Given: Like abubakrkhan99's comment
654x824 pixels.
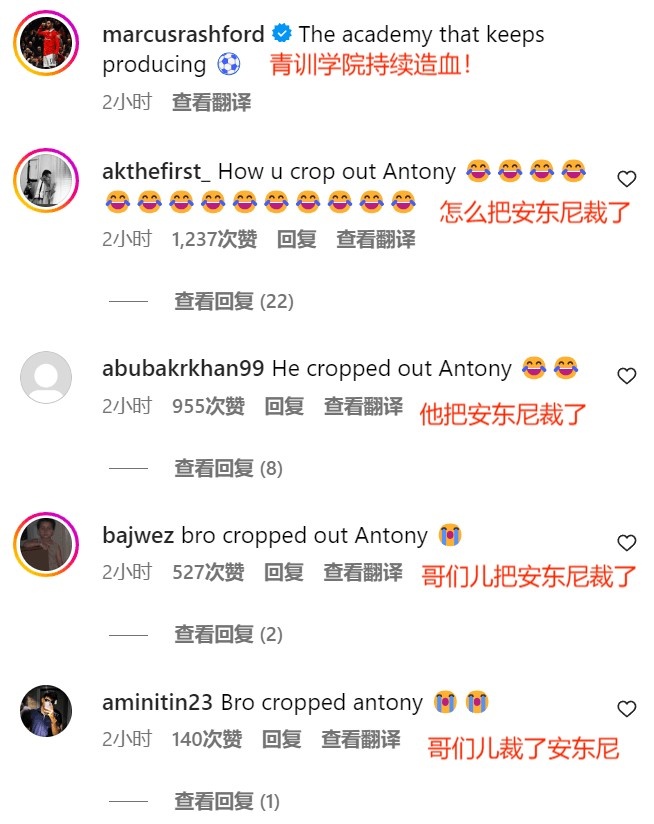Looking at the screenshot, I should (x=626, y=376).
